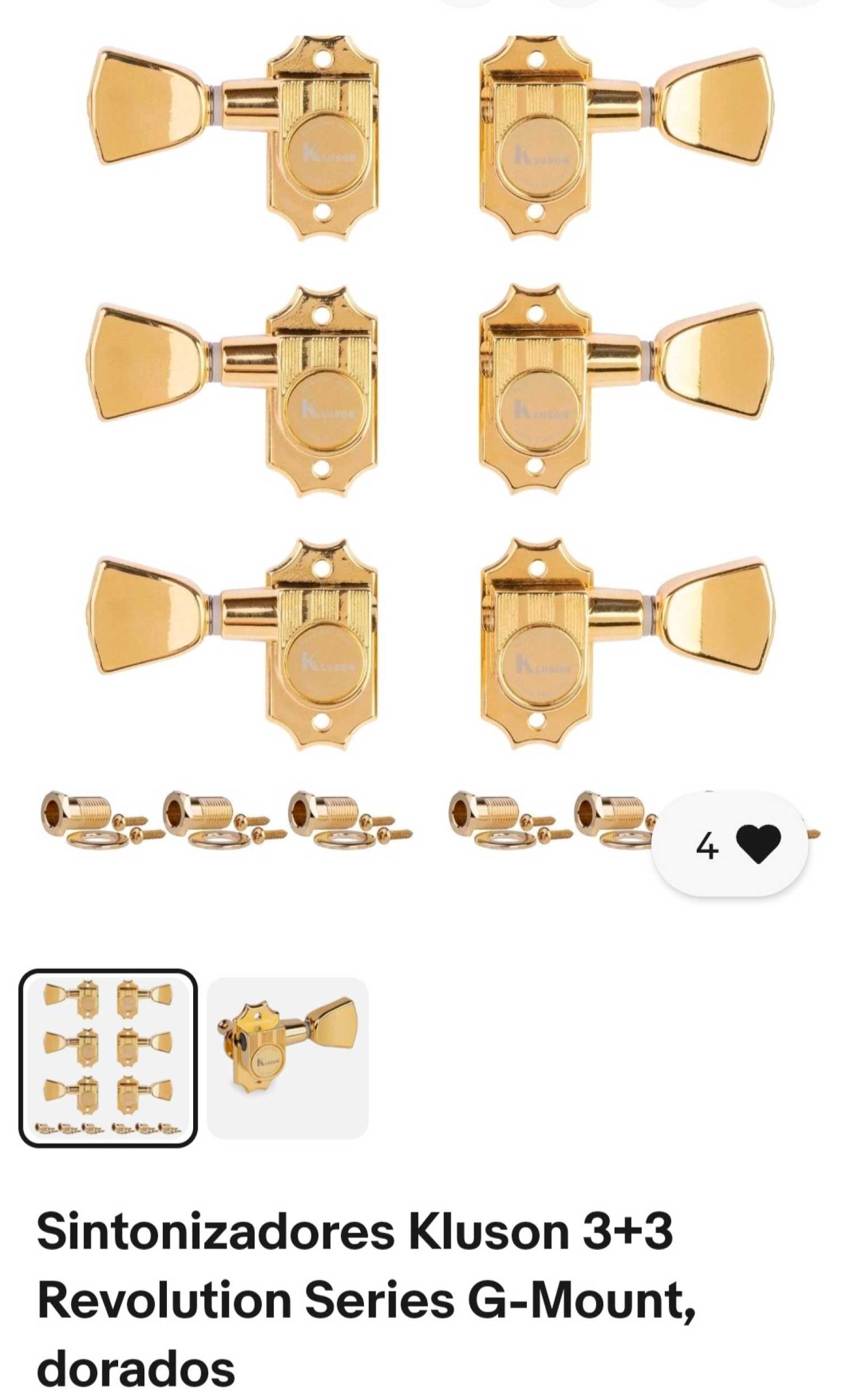This screenshot has height=1400, width=862.
Task: Select the thumbnail showing all six tuners
Action: pyautogui.click(x=109, y=1058)
